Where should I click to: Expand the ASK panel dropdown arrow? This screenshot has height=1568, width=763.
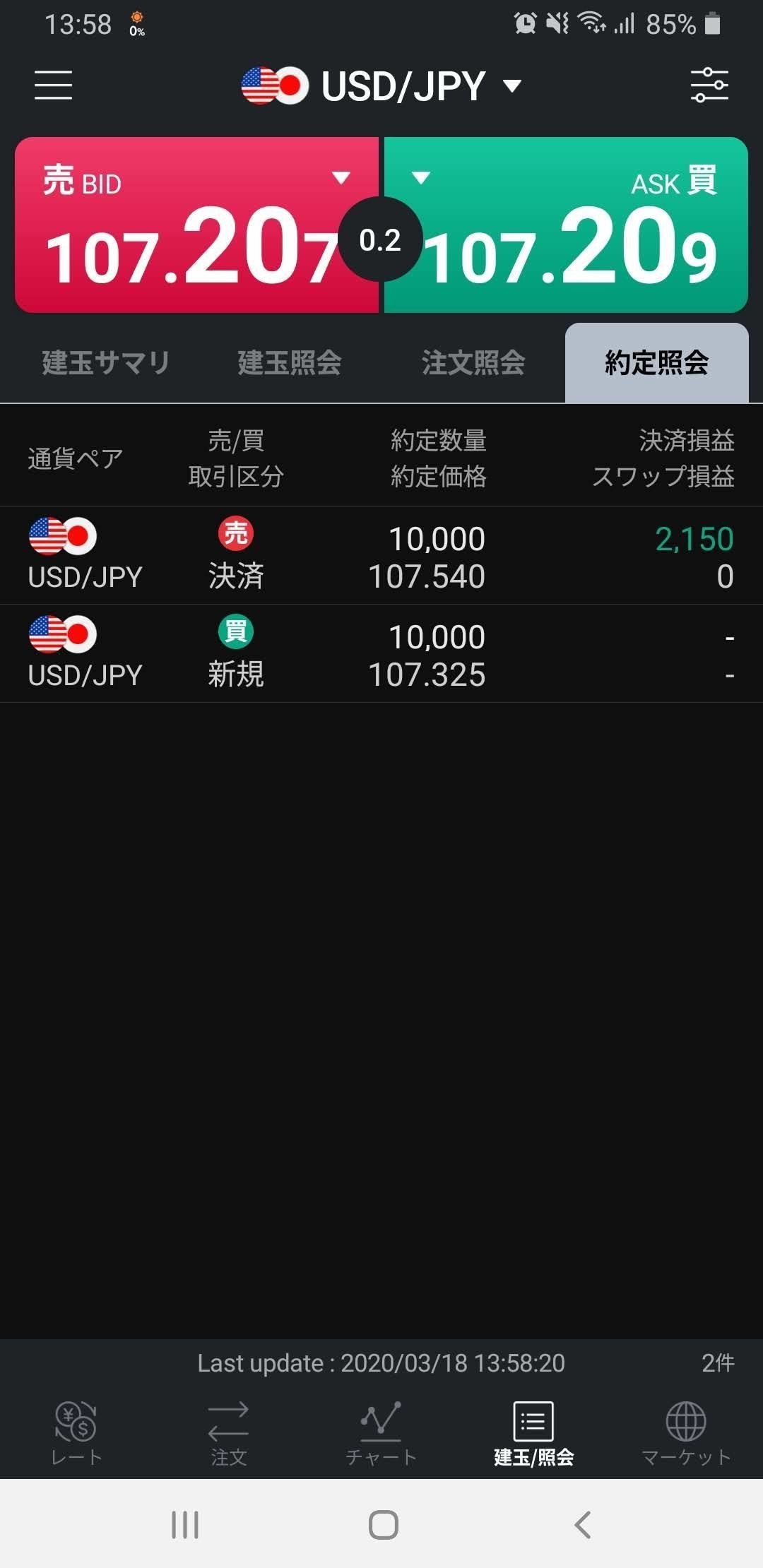click(x=421, y=179)
